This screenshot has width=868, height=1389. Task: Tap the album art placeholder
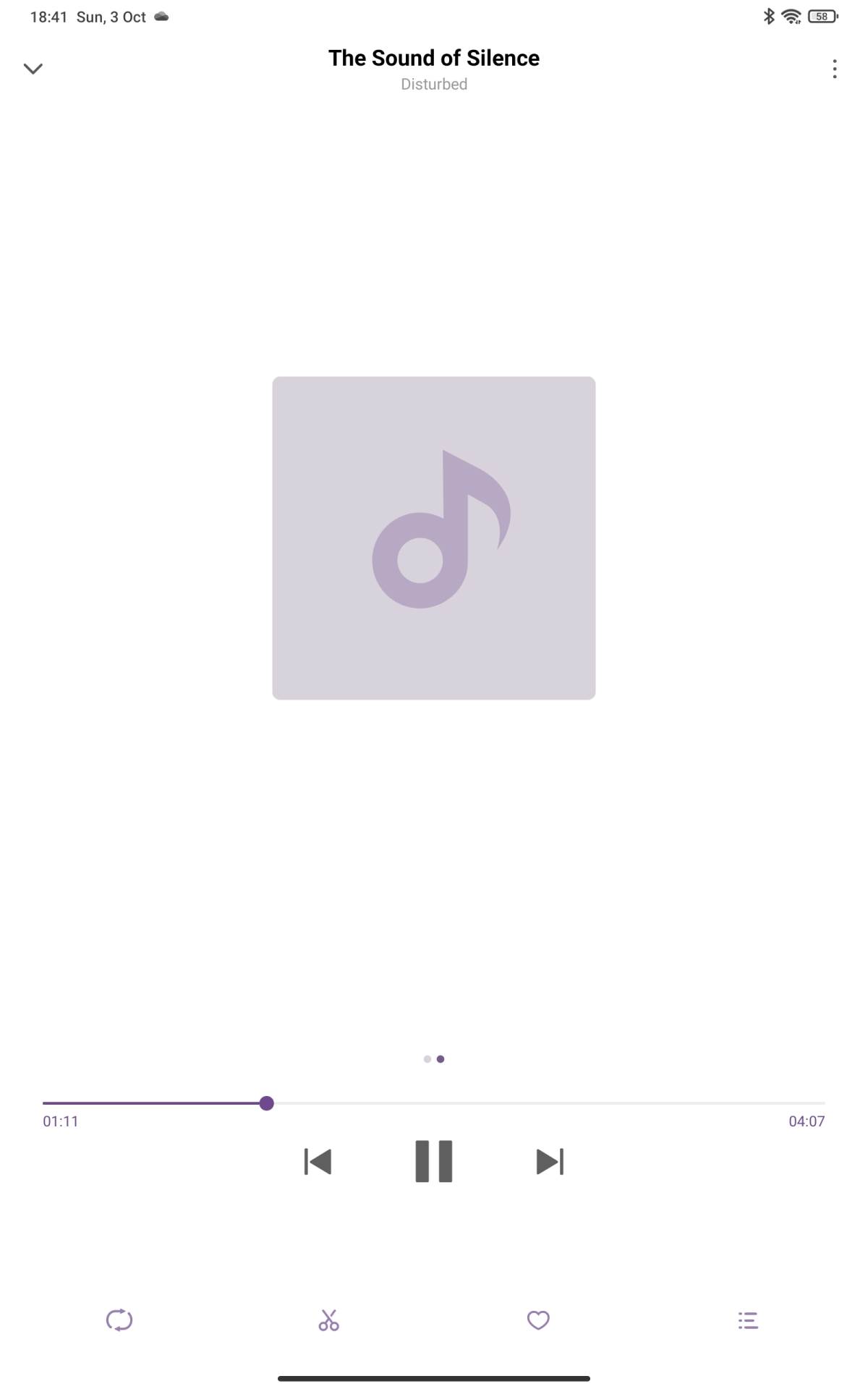[x=433, y=535]
